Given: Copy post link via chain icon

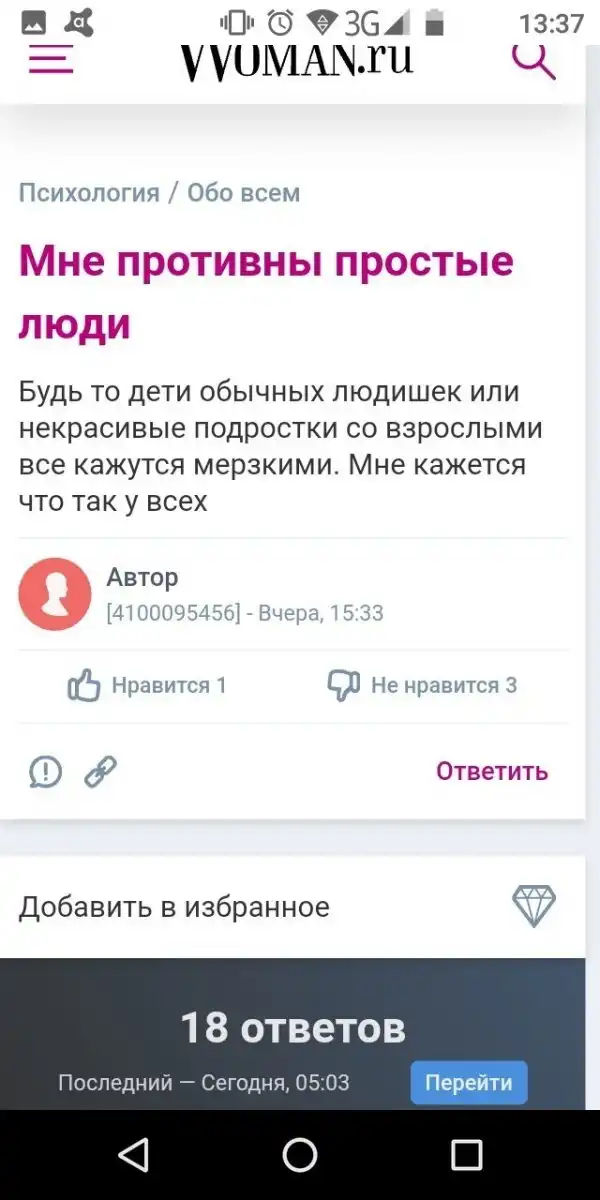Looking at the screenshot, I should (x=100, y=771).
